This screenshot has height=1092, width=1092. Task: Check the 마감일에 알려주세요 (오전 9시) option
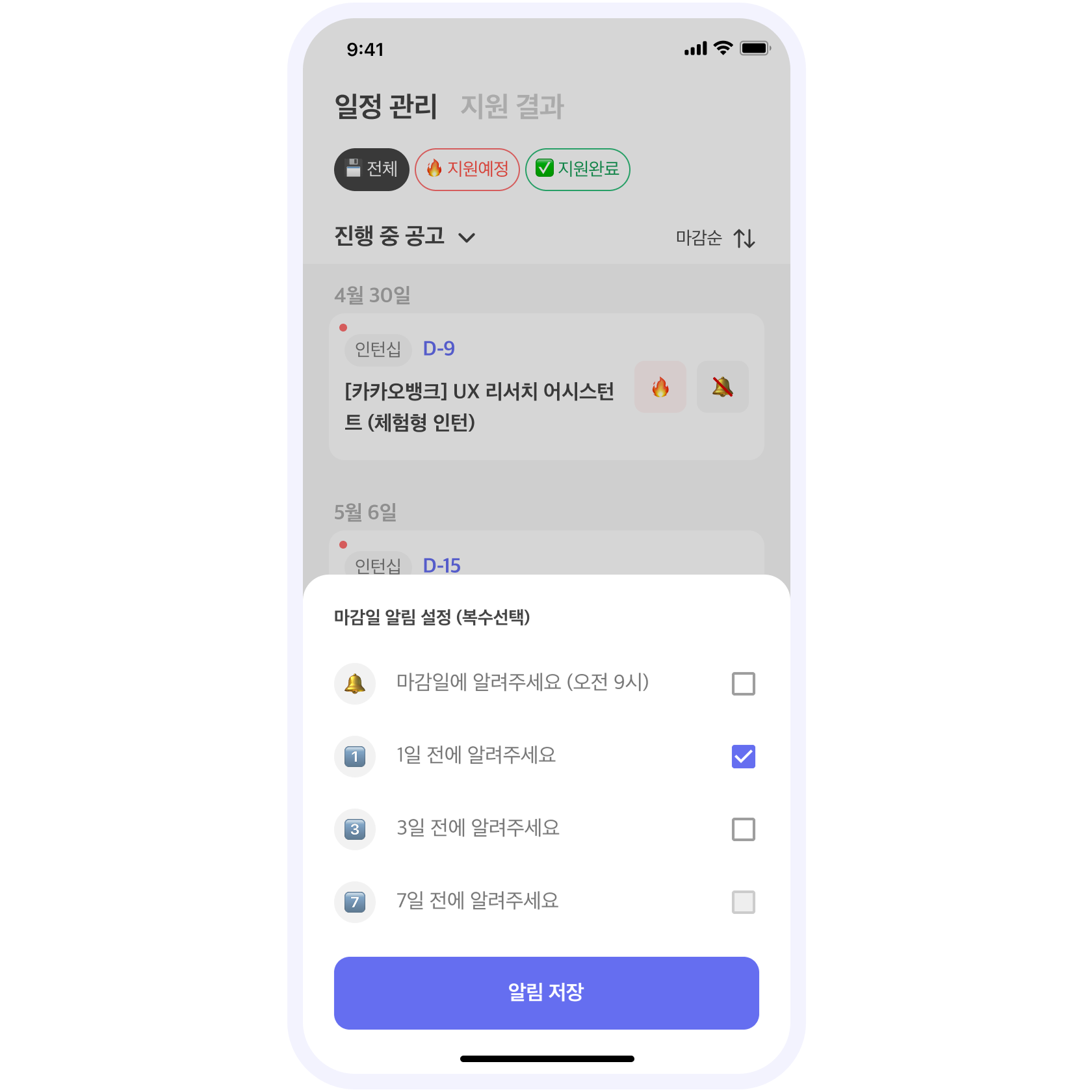(743, 684)
